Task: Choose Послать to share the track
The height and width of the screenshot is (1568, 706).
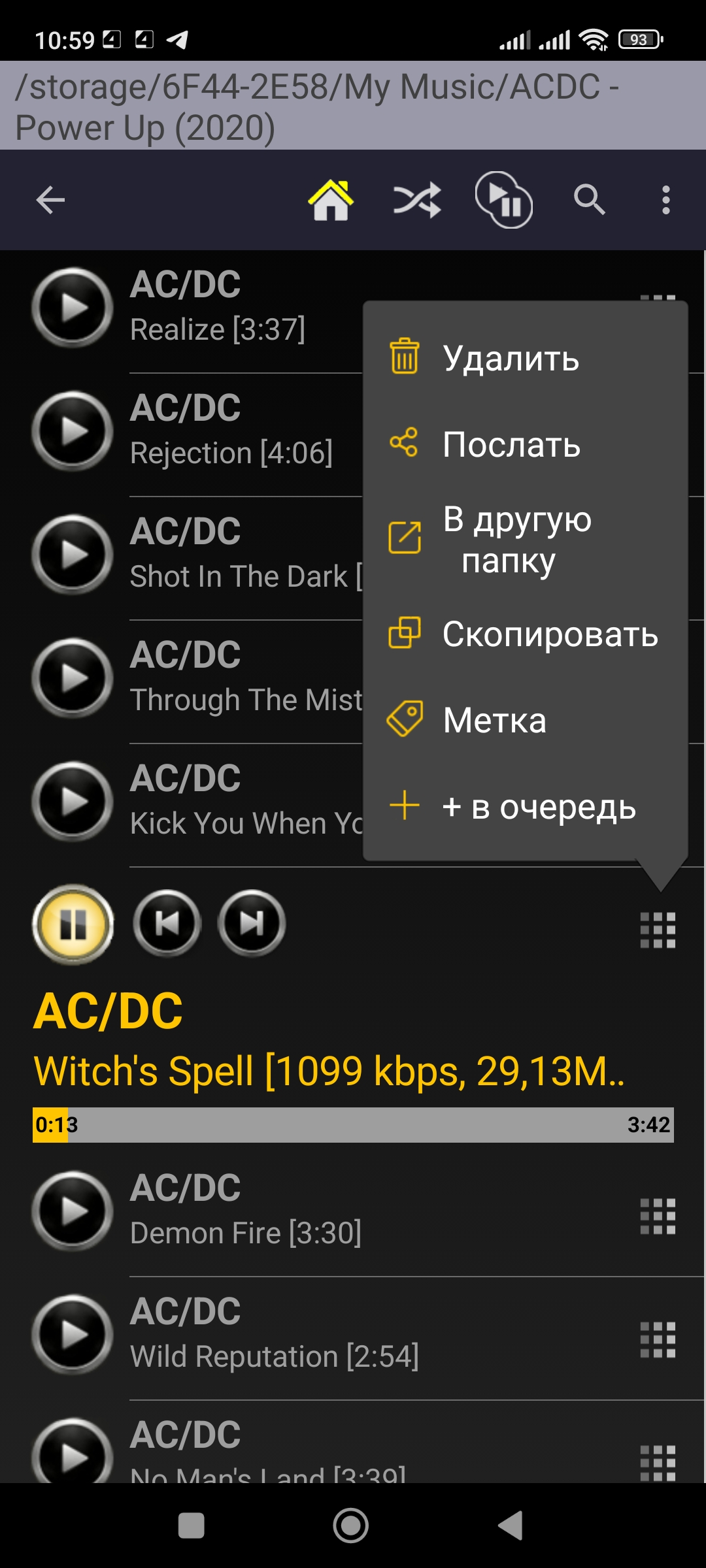Action: 526,444
